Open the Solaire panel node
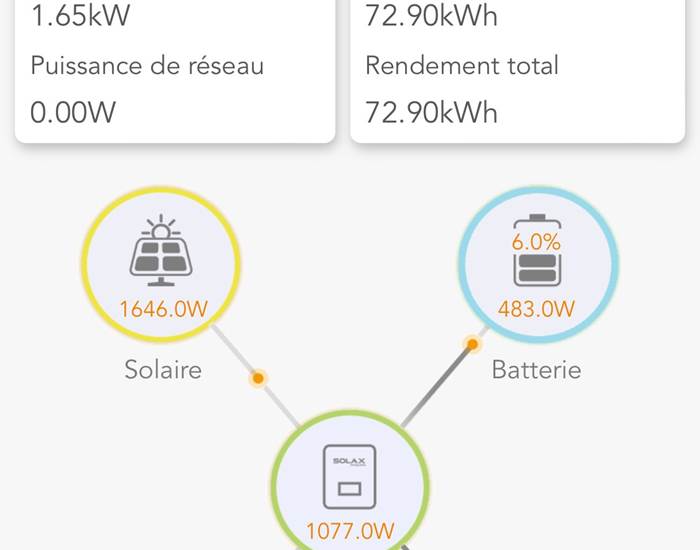This screenshot has width=700, height=550. [161, 264]
